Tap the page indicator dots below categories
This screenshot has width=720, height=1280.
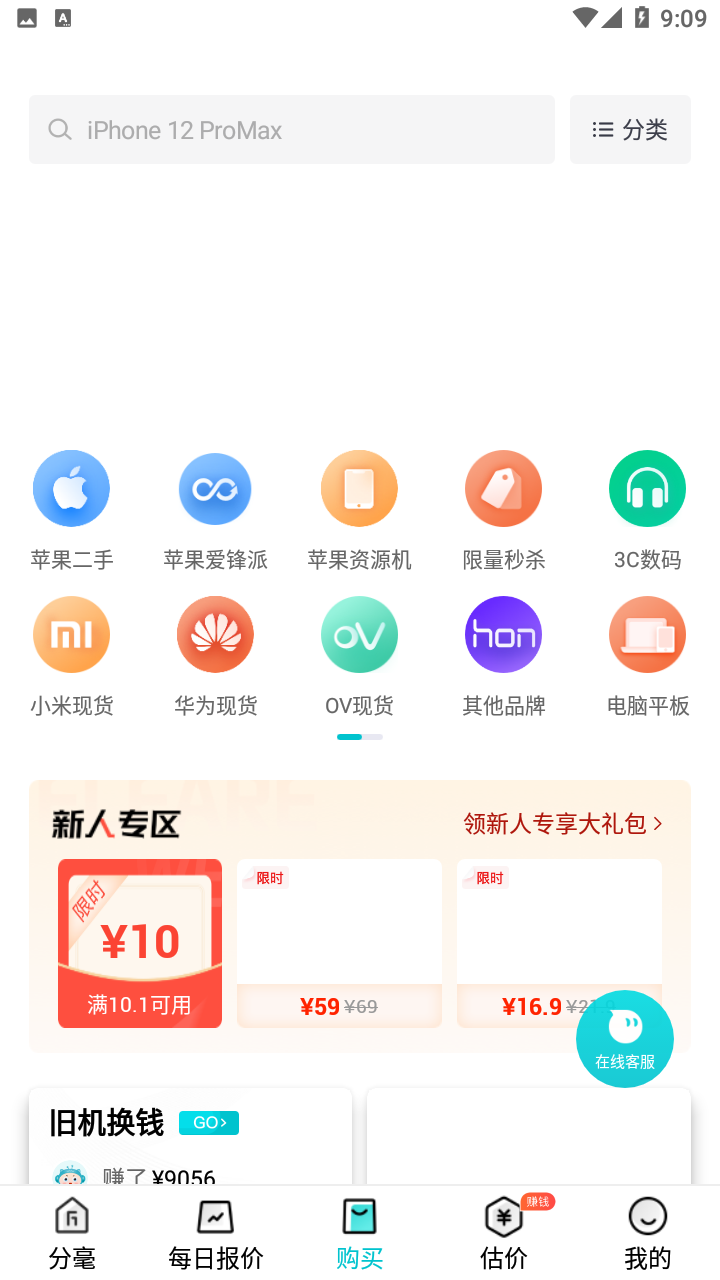tap(359, 736)
